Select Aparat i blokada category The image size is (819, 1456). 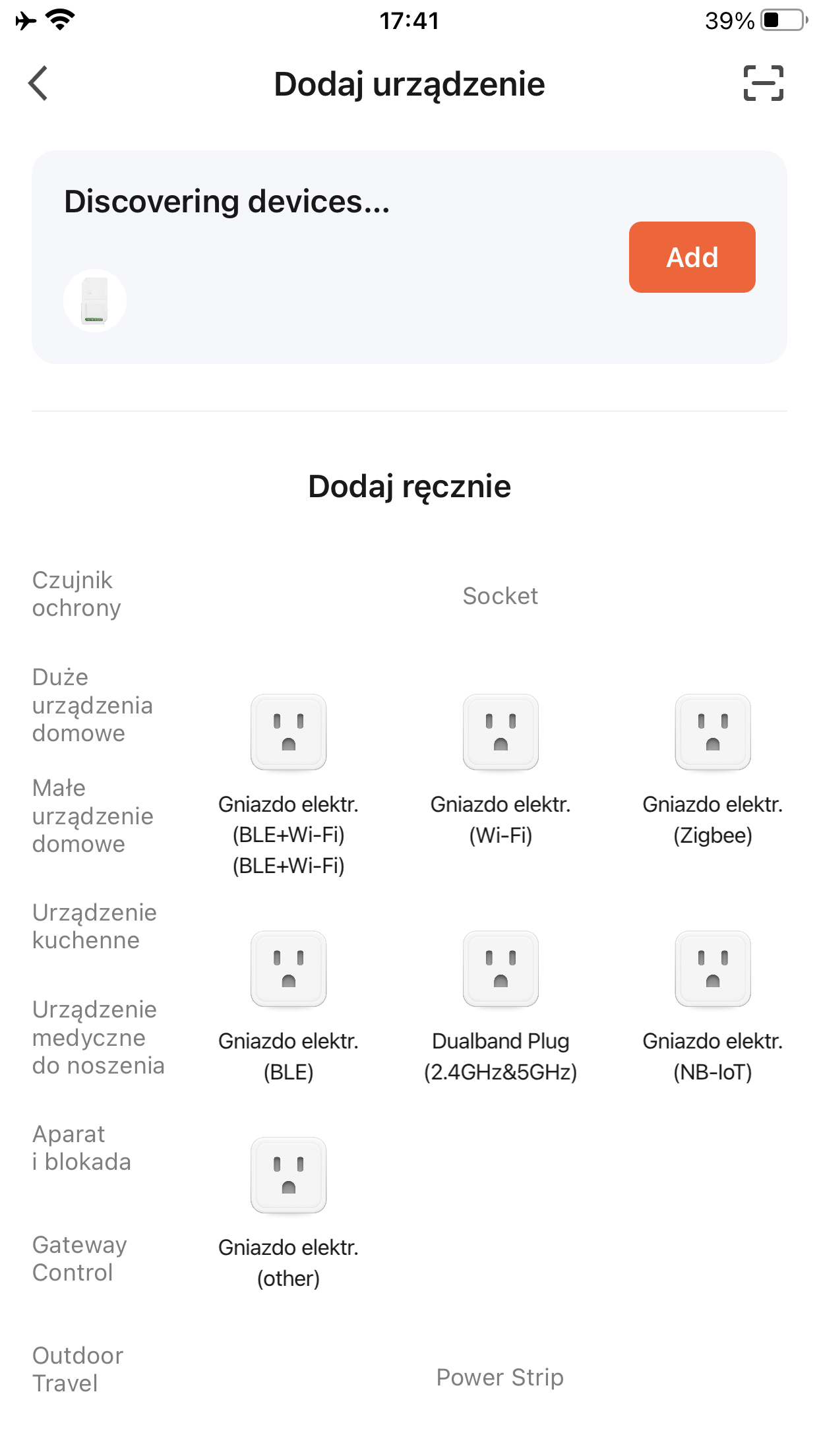coord(82,1148)
